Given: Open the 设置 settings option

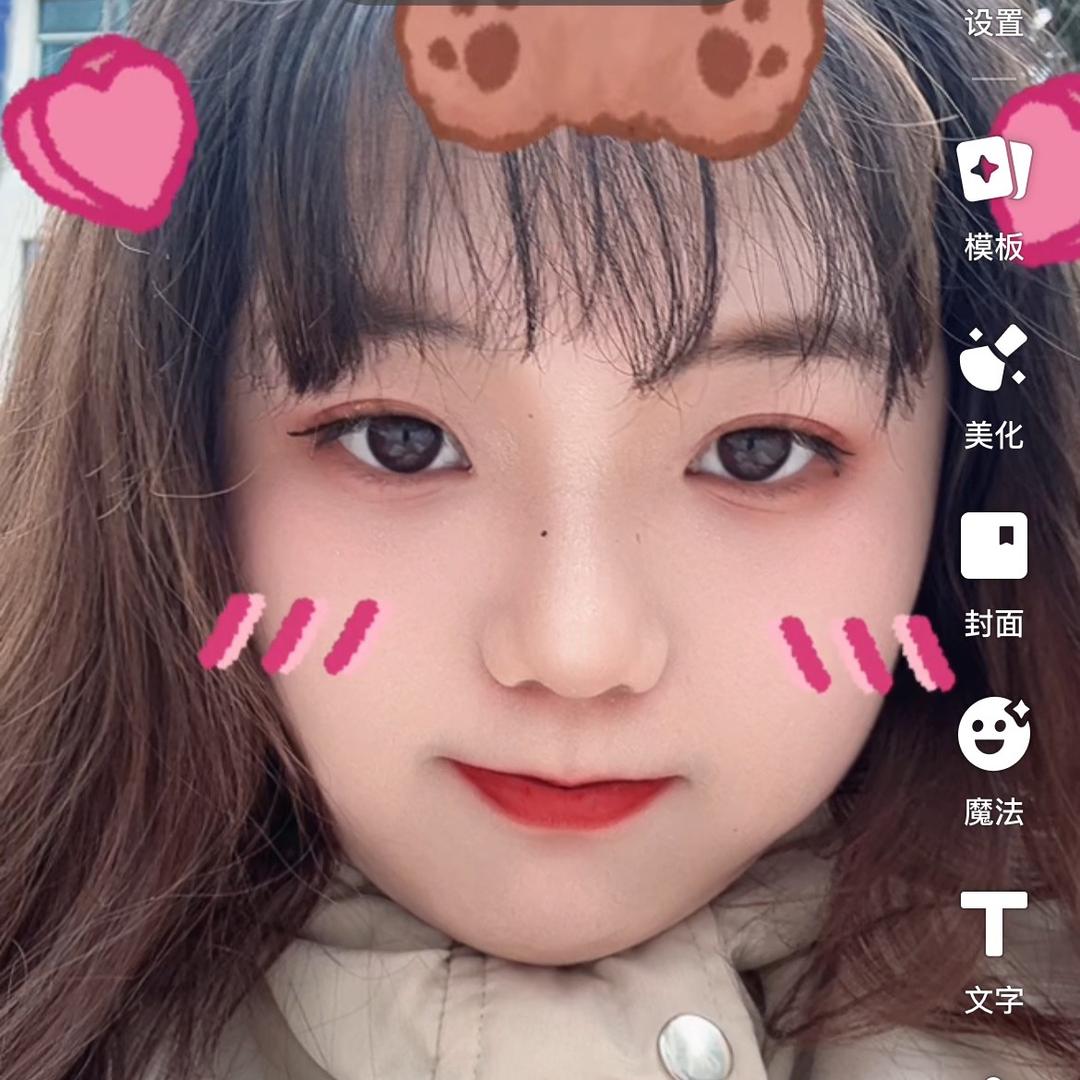Looking at the screenshot, I should [994, 22].
